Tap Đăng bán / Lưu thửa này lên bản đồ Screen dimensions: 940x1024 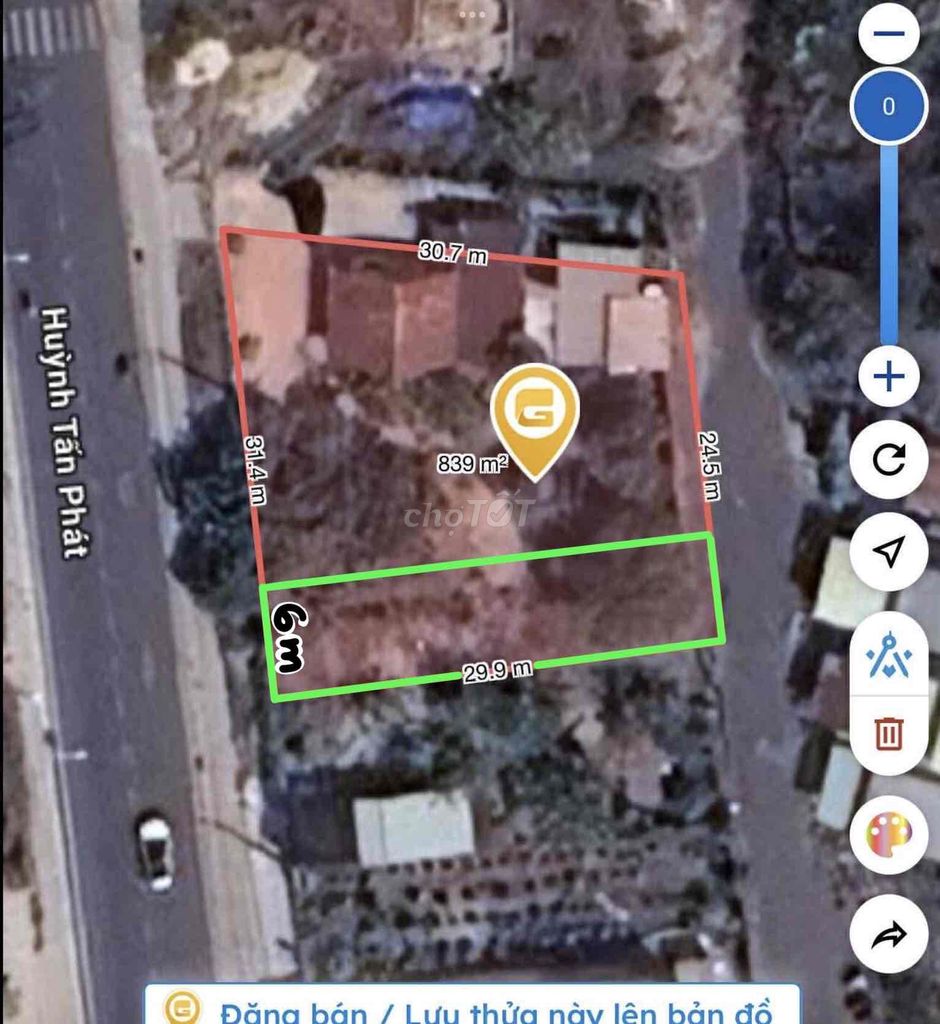[472, 1008]
